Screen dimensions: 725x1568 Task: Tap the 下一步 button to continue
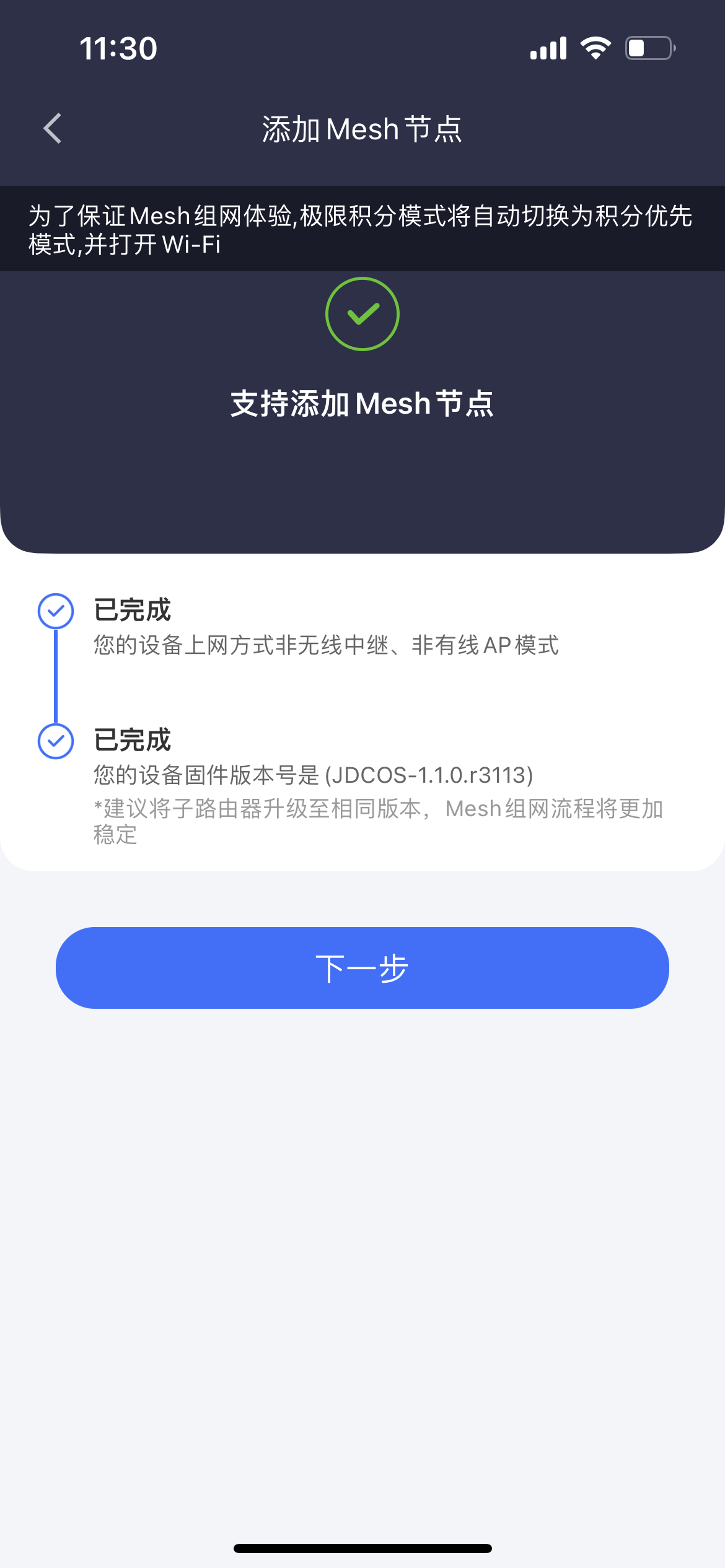[362, 967]
